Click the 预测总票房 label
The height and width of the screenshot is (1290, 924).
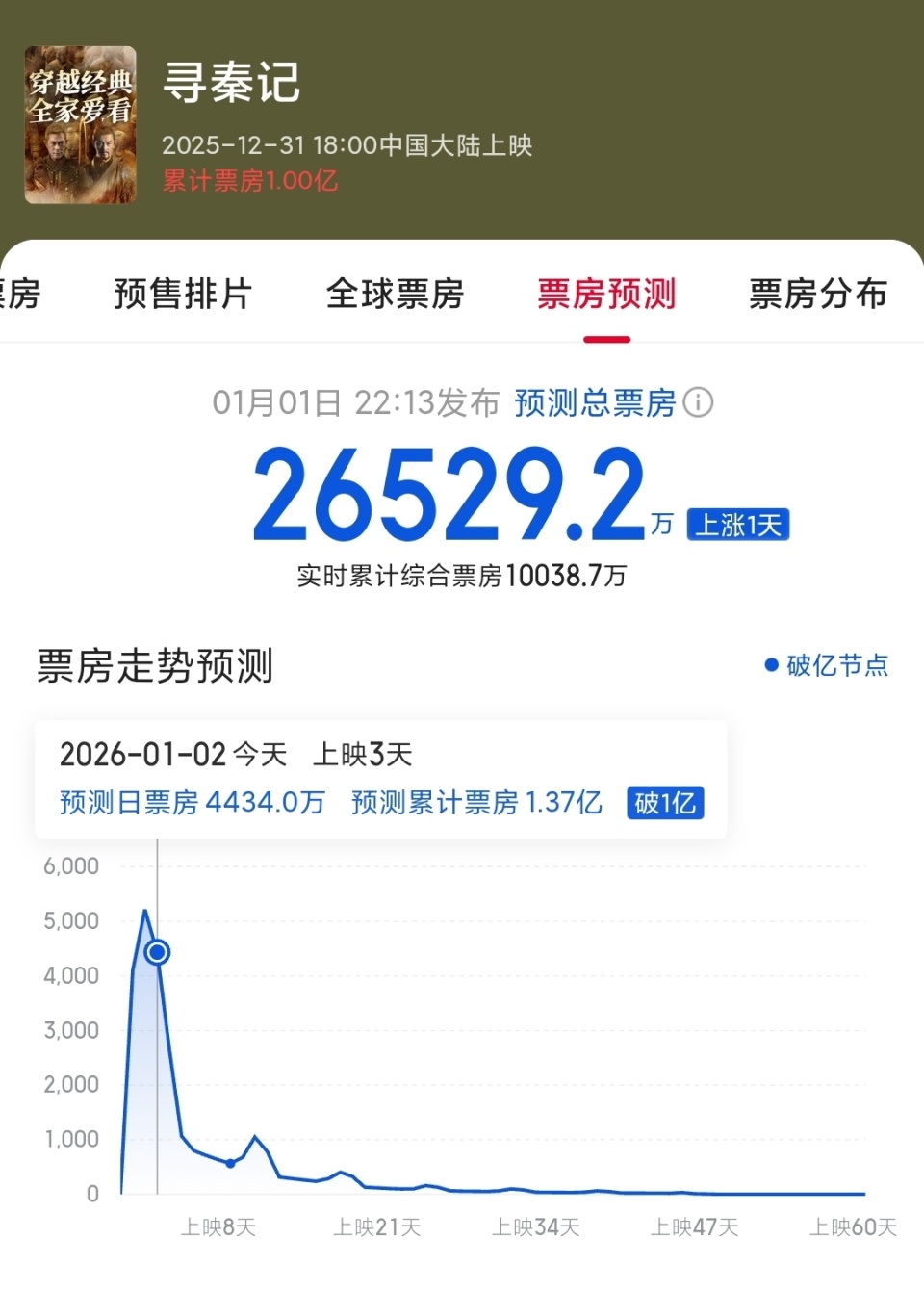pos(593,403)
